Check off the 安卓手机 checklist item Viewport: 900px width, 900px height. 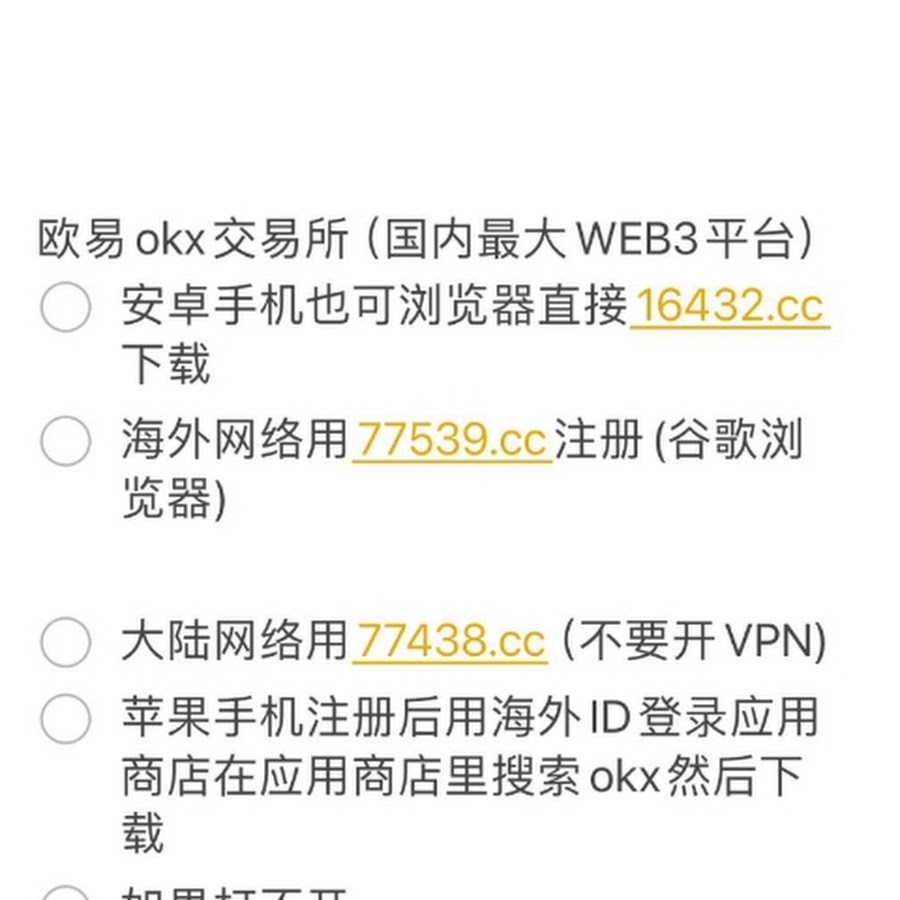click(x=66, y=306)
